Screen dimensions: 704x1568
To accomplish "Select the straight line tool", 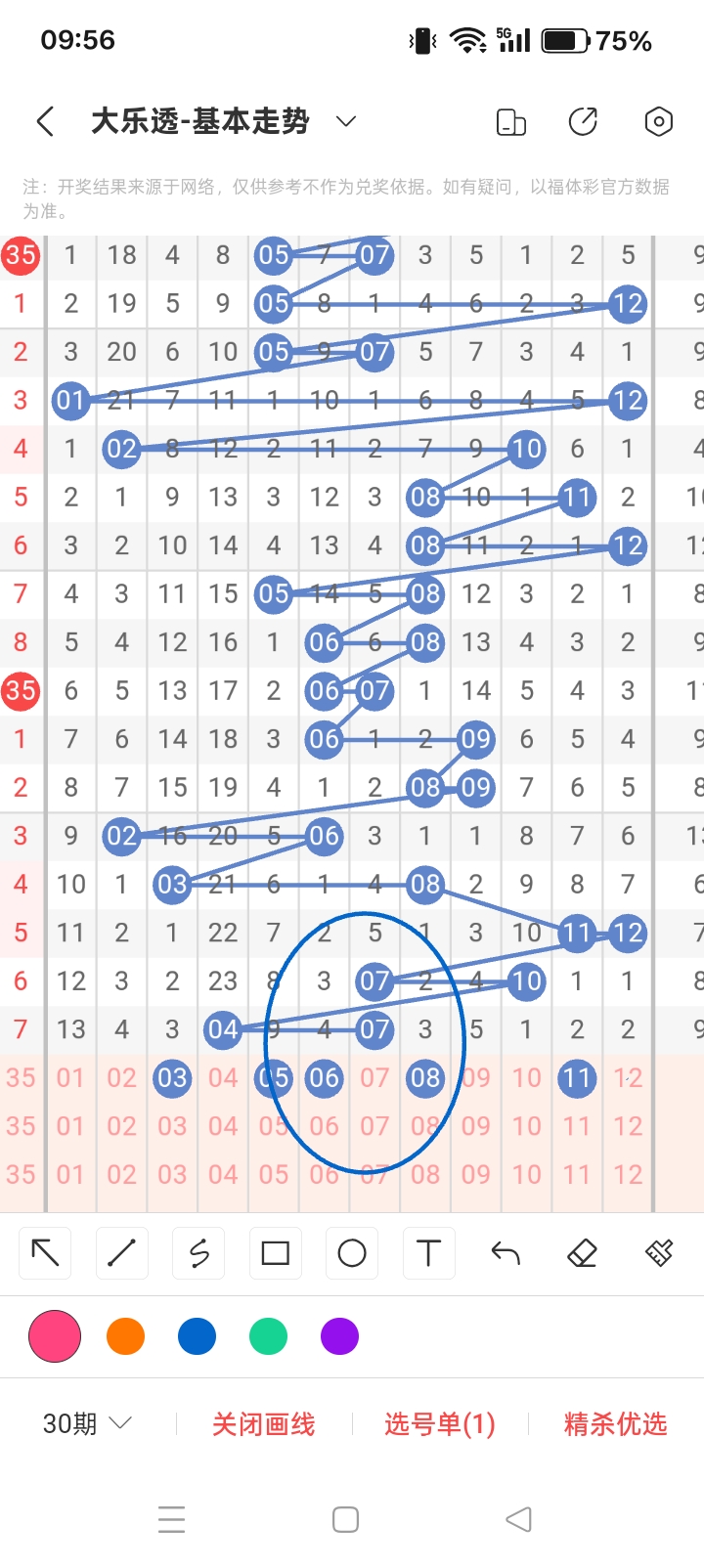I will point(122,1253).
